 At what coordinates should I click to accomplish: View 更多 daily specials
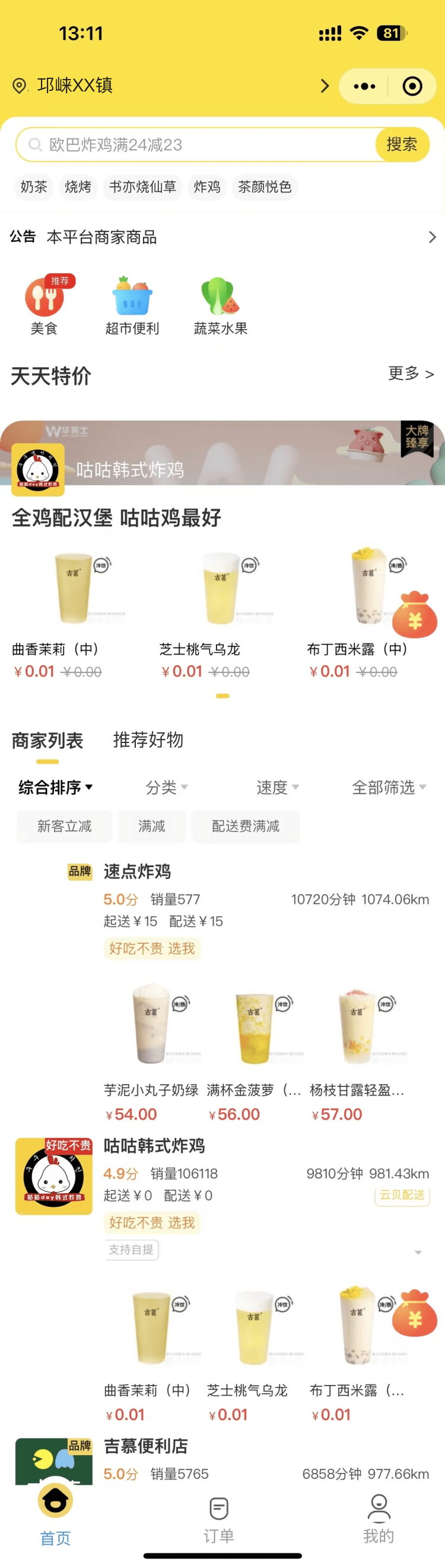(411, 373)
